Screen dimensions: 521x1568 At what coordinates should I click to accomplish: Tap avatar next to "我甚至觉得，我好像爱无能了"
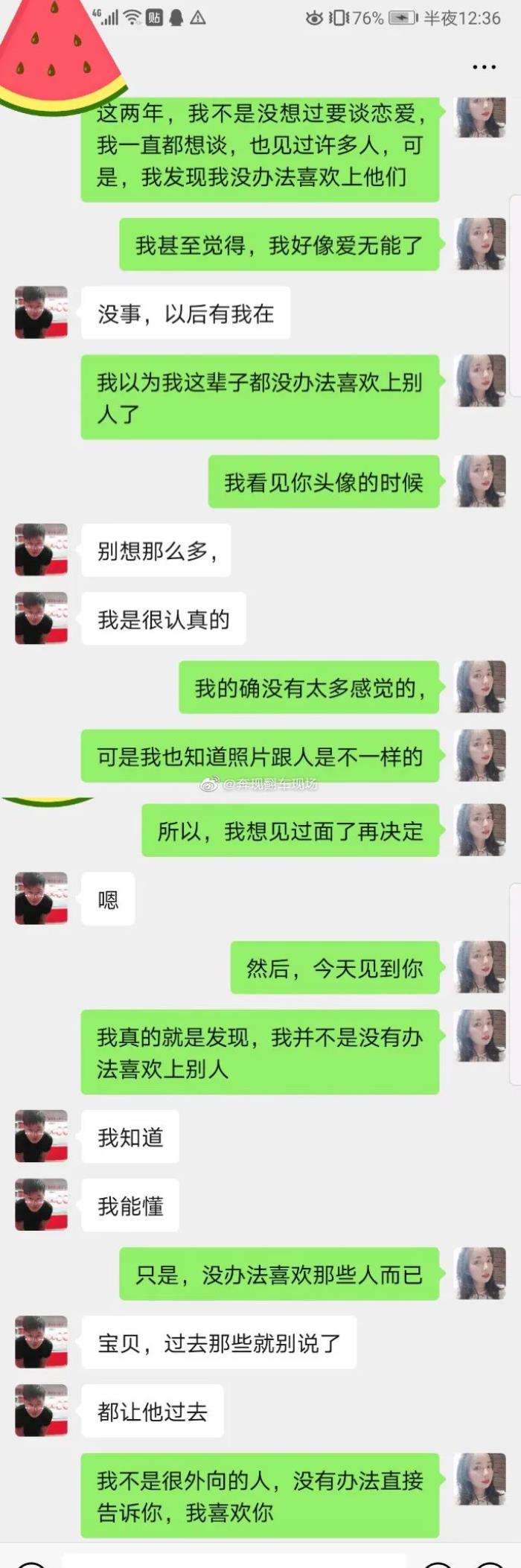tap(481, 244)
